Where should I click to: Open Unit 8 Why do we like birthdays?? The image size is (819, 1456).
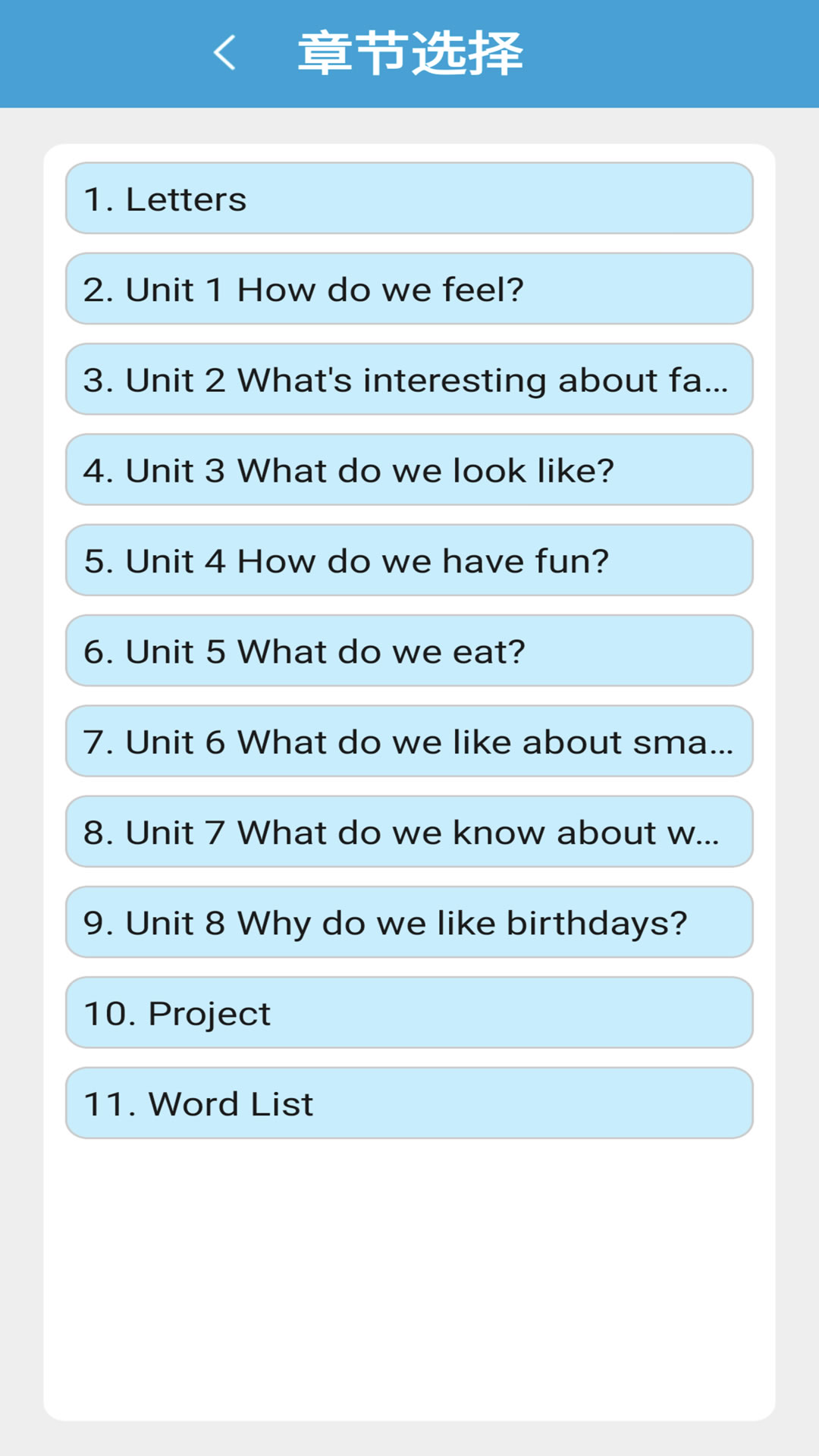(x=409, y=922)
